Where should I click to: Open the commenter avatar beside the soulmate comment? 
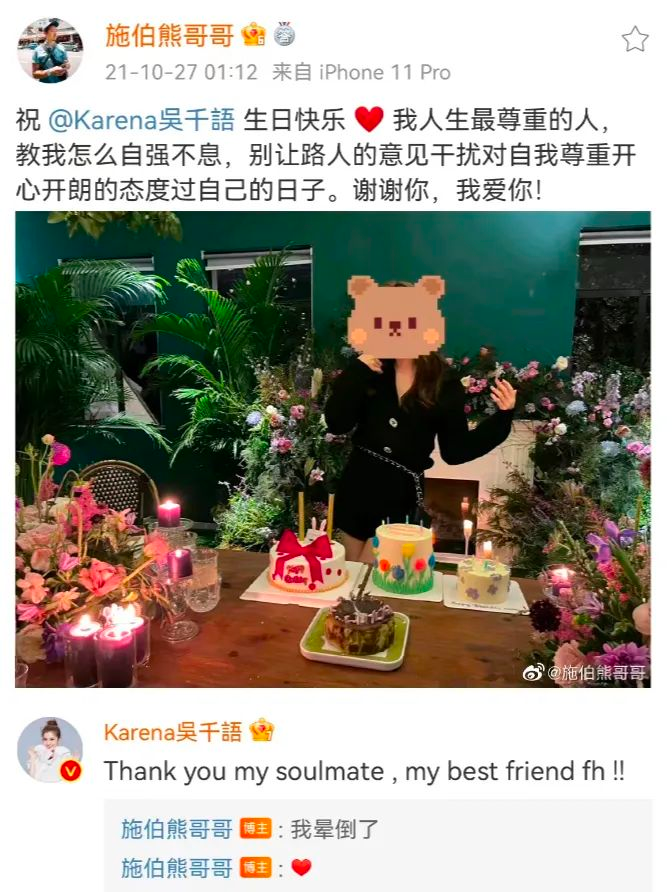tap(50, 749)
